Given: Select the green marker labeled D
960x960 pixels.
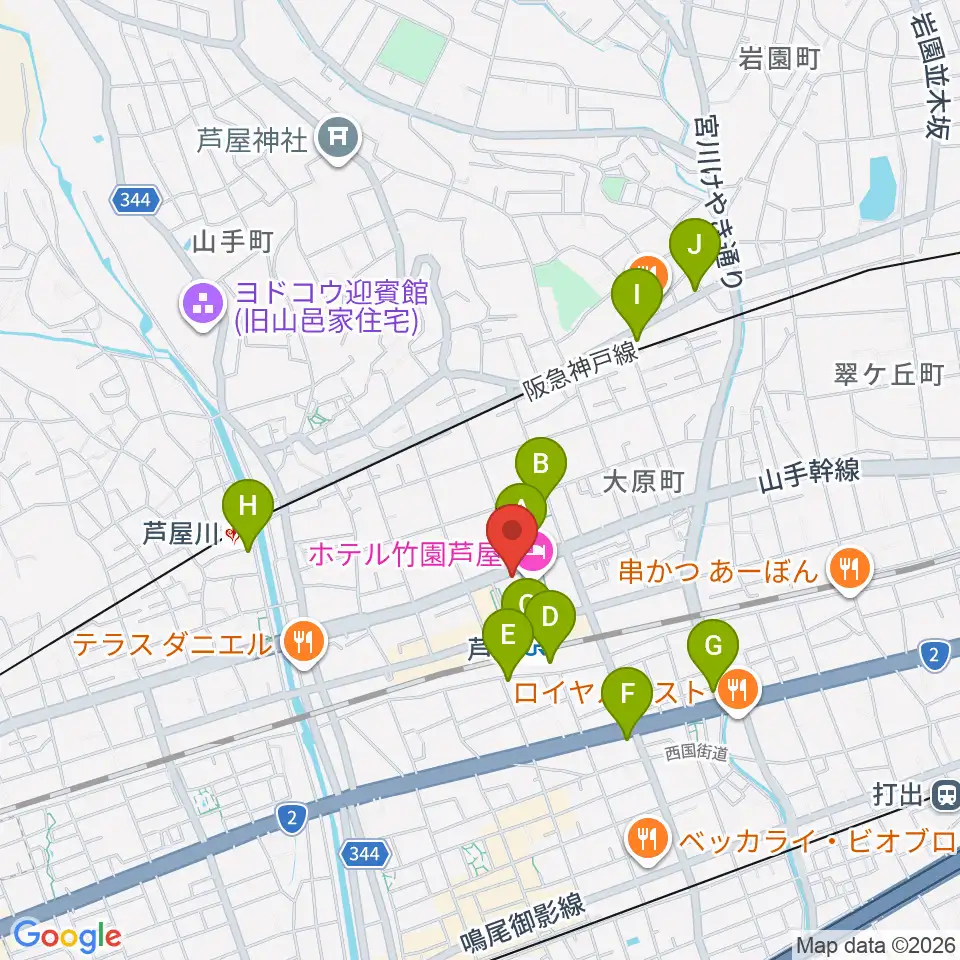Looking at the screenshot, I should [x=550, y=621].
